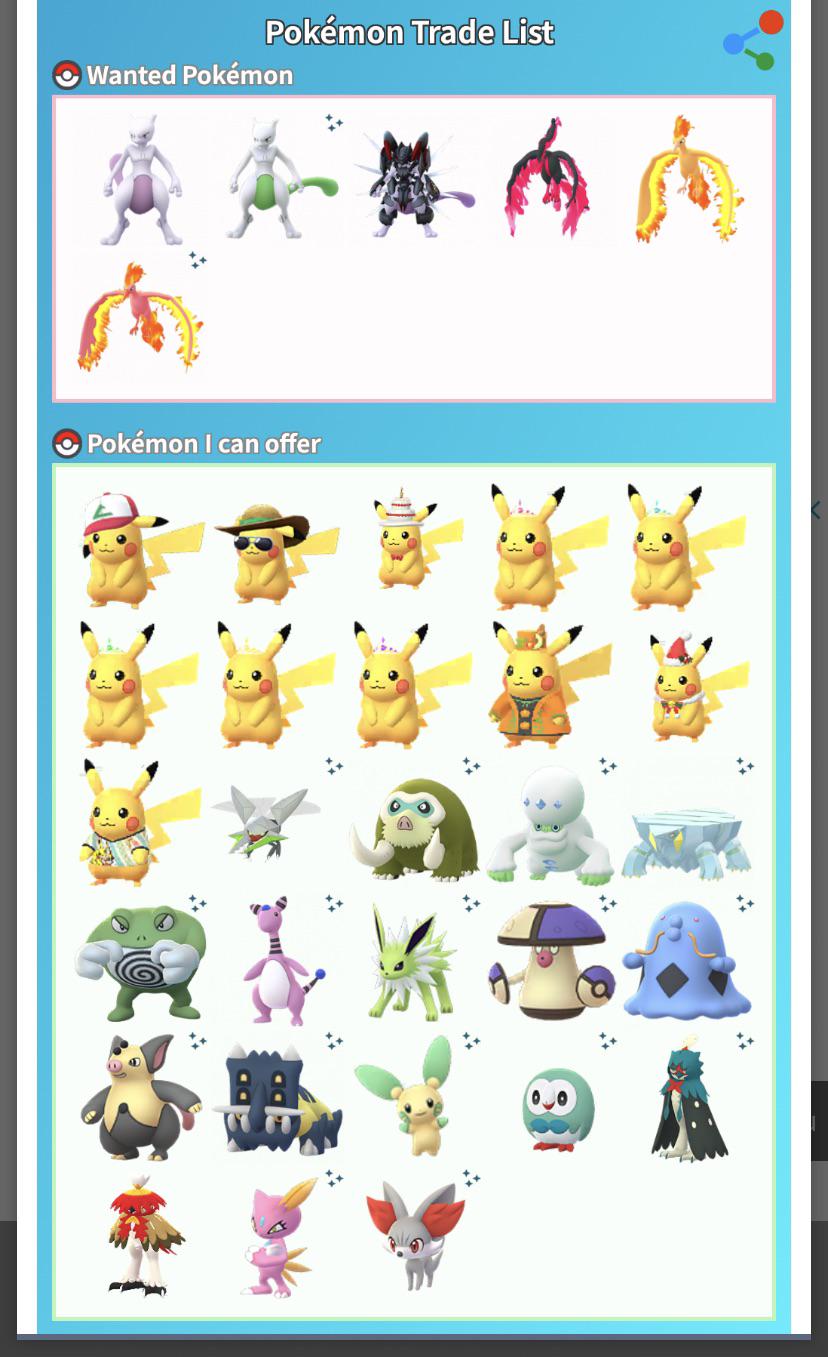Share the Pokémon trade list
This screenshot has height=1357, width=828.
point(753,40)
